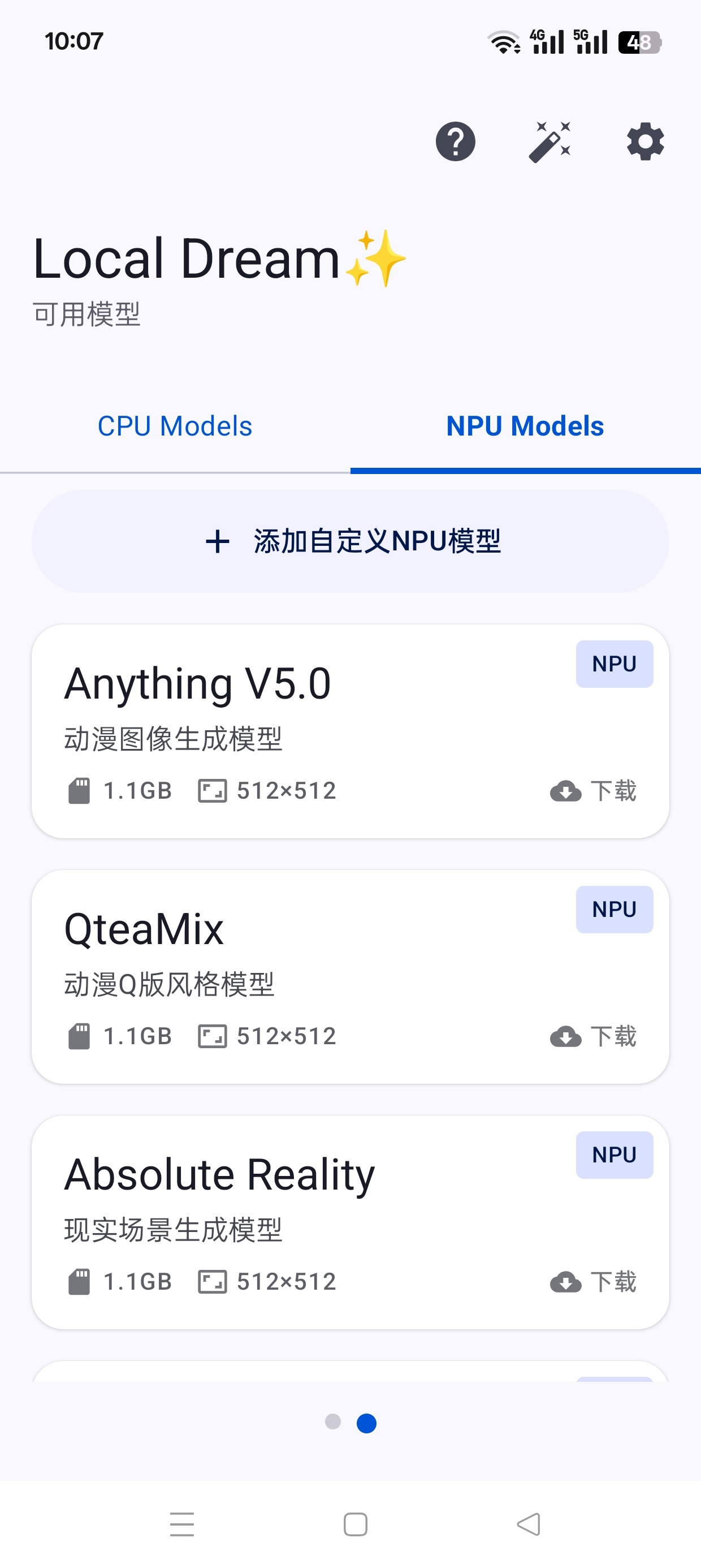Click the storage size icon on Anything V5.0 card
This screenshot has height=1568, width=701.
pos(80,791)
